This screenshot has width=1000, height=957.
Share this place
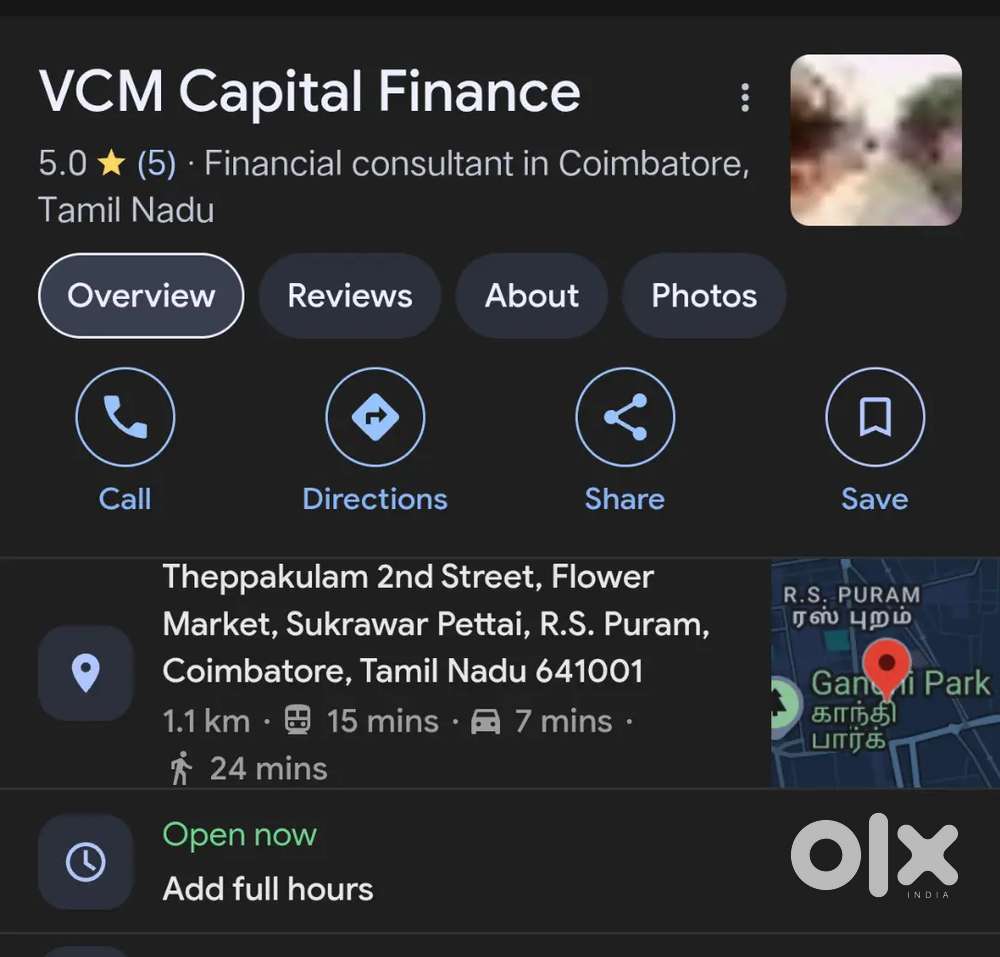[x=625, y=418]
